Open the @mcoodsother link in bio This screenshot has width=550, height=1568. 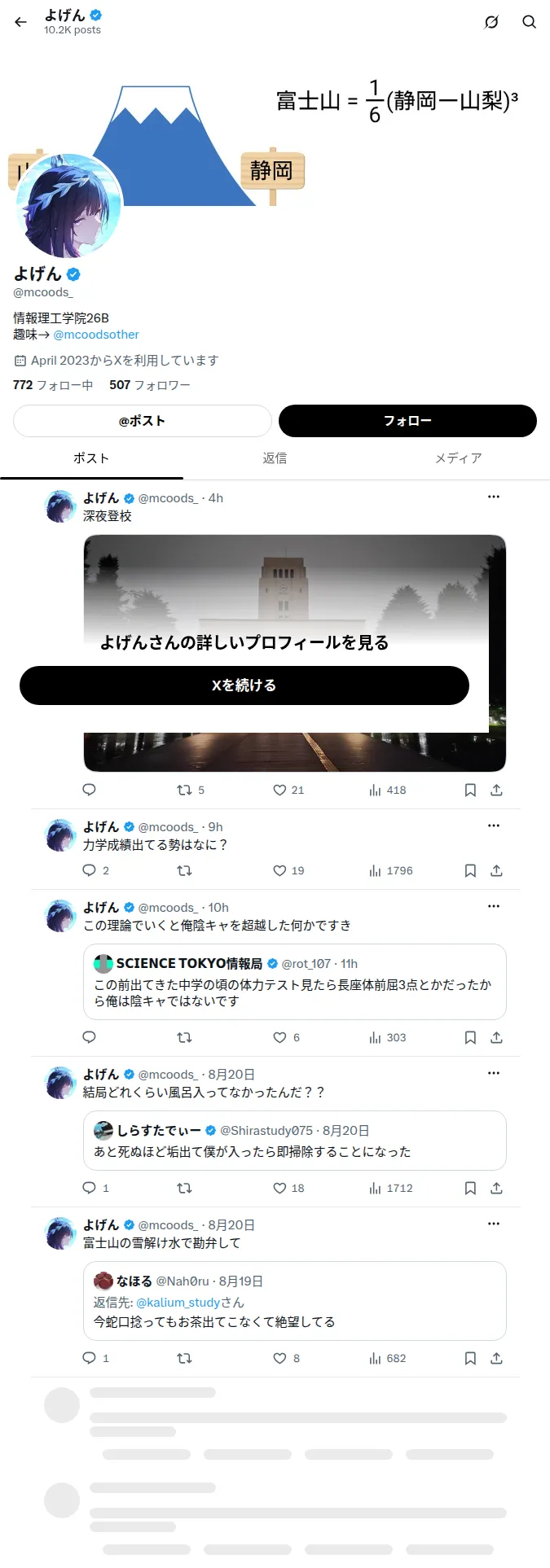(x=96, y=335)
